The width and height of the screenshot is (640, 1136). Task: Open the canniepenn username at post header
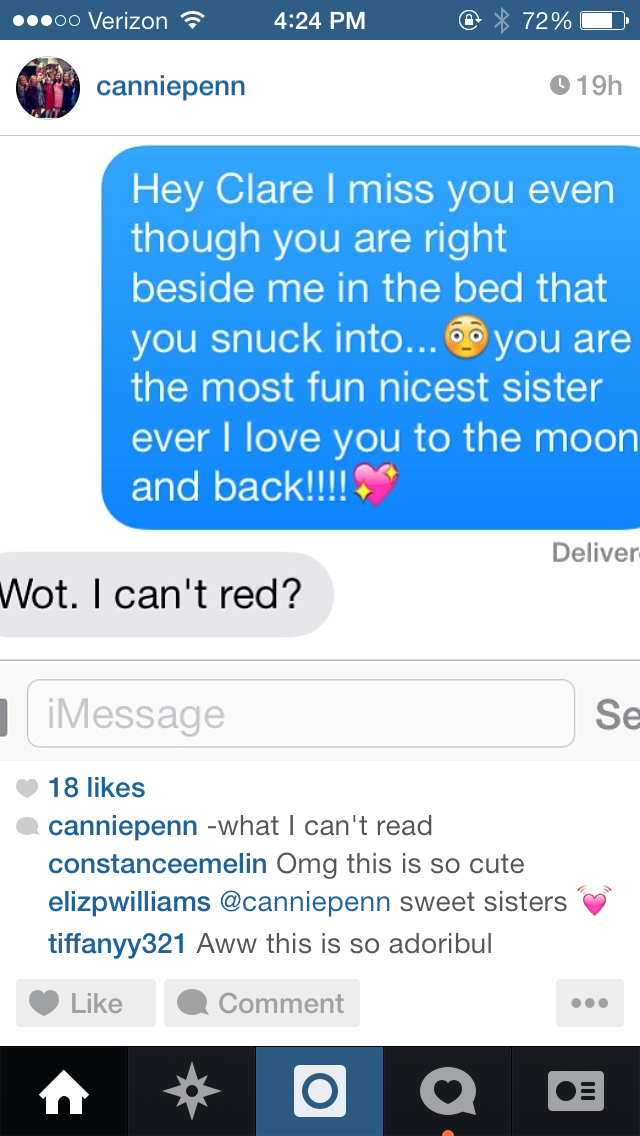coord(171,87)
